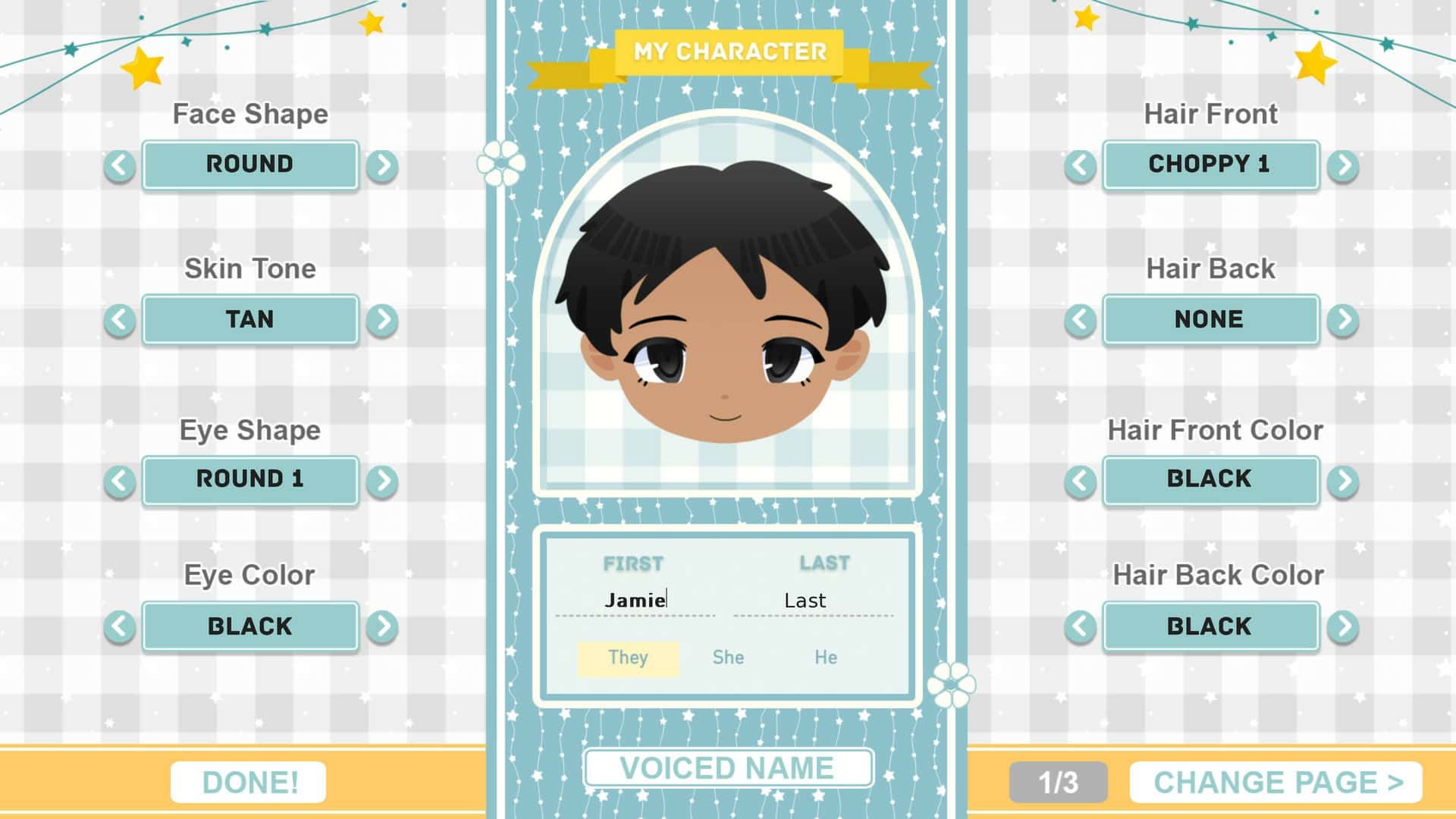Go to the previous Eye Color option

(120, 627)
